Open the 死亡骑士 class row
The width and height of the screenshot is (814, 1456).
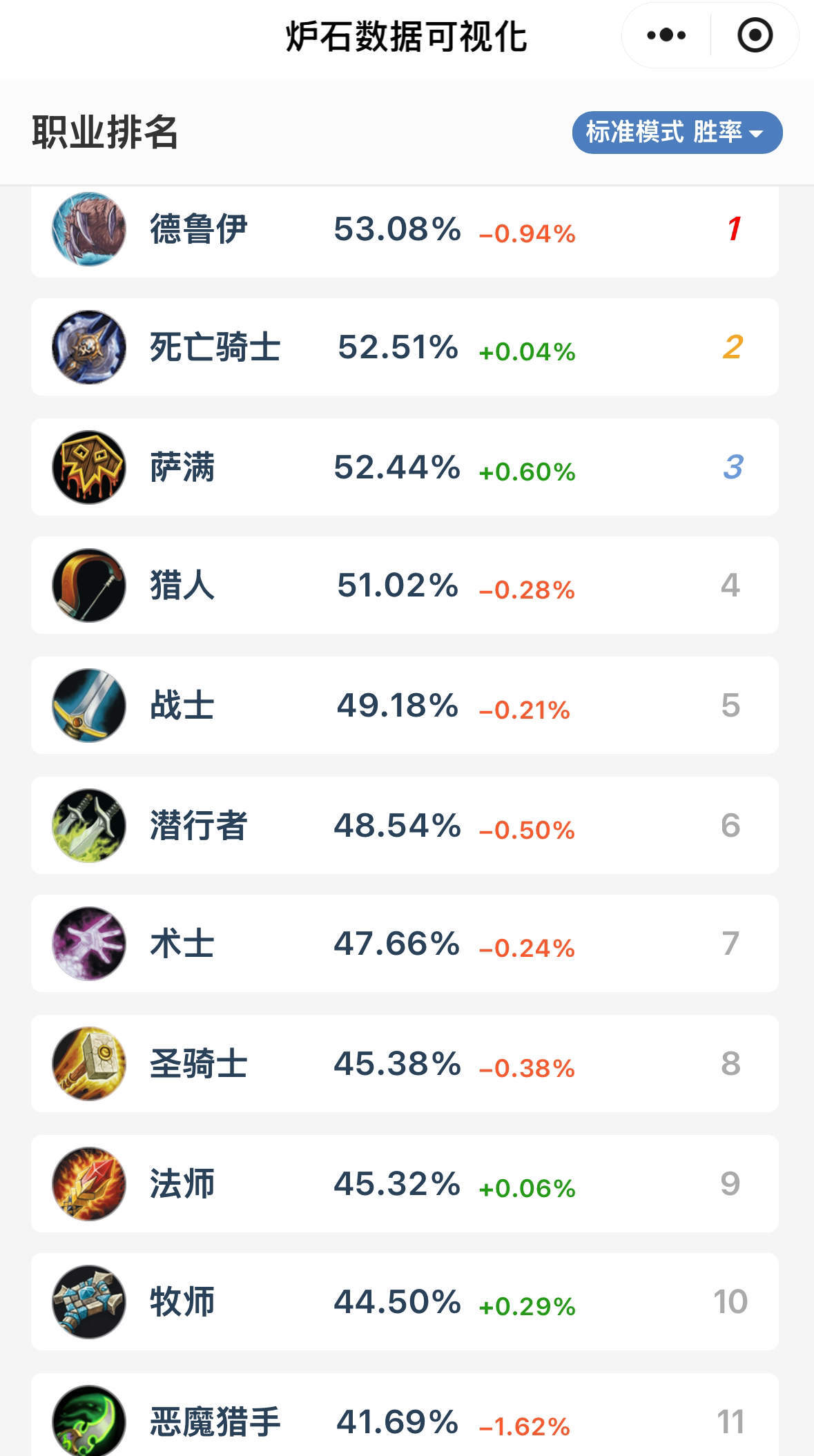pos(405,347)
